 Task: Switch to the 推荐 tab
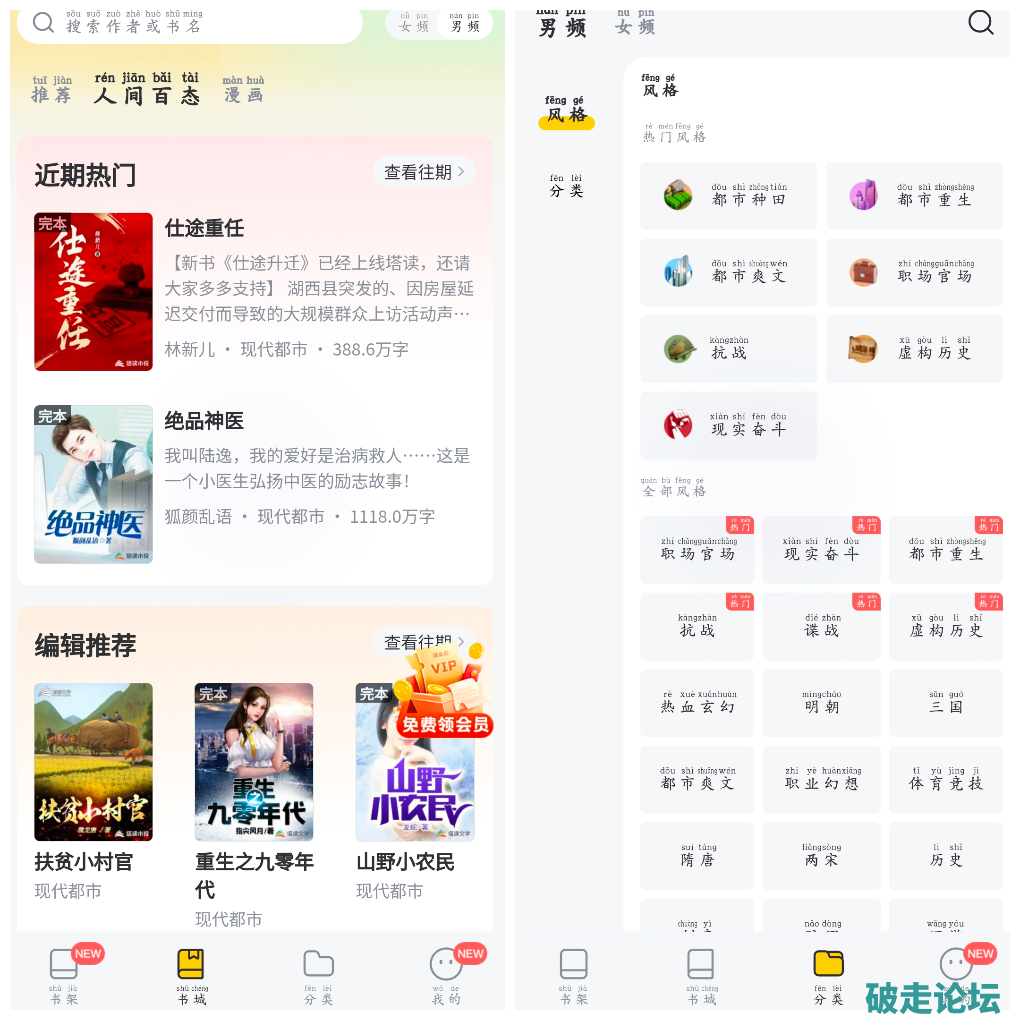pyautogui.click(x=52, y=91)
